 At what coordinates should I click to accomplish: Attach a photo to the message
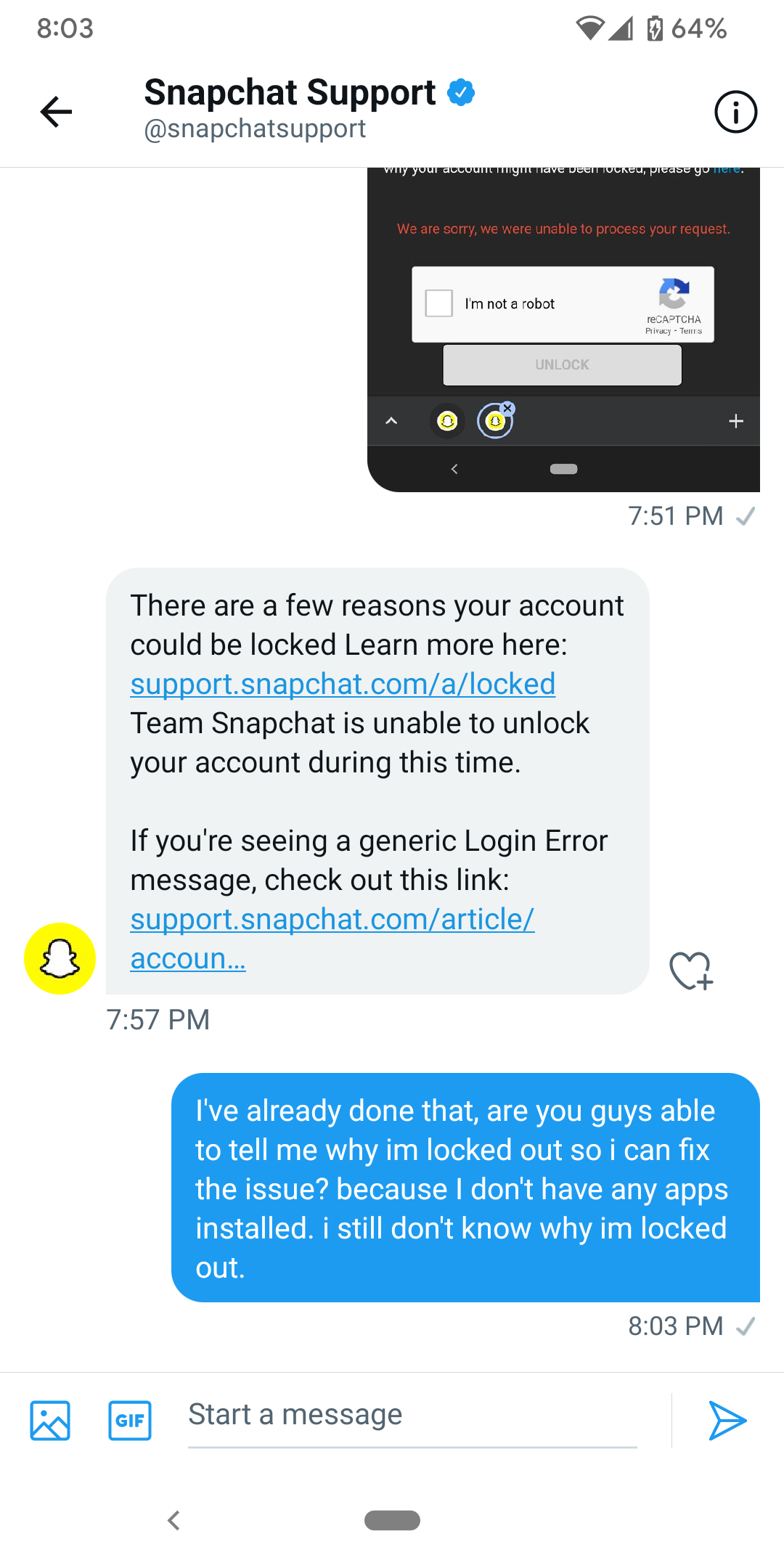click(50, 1420)
